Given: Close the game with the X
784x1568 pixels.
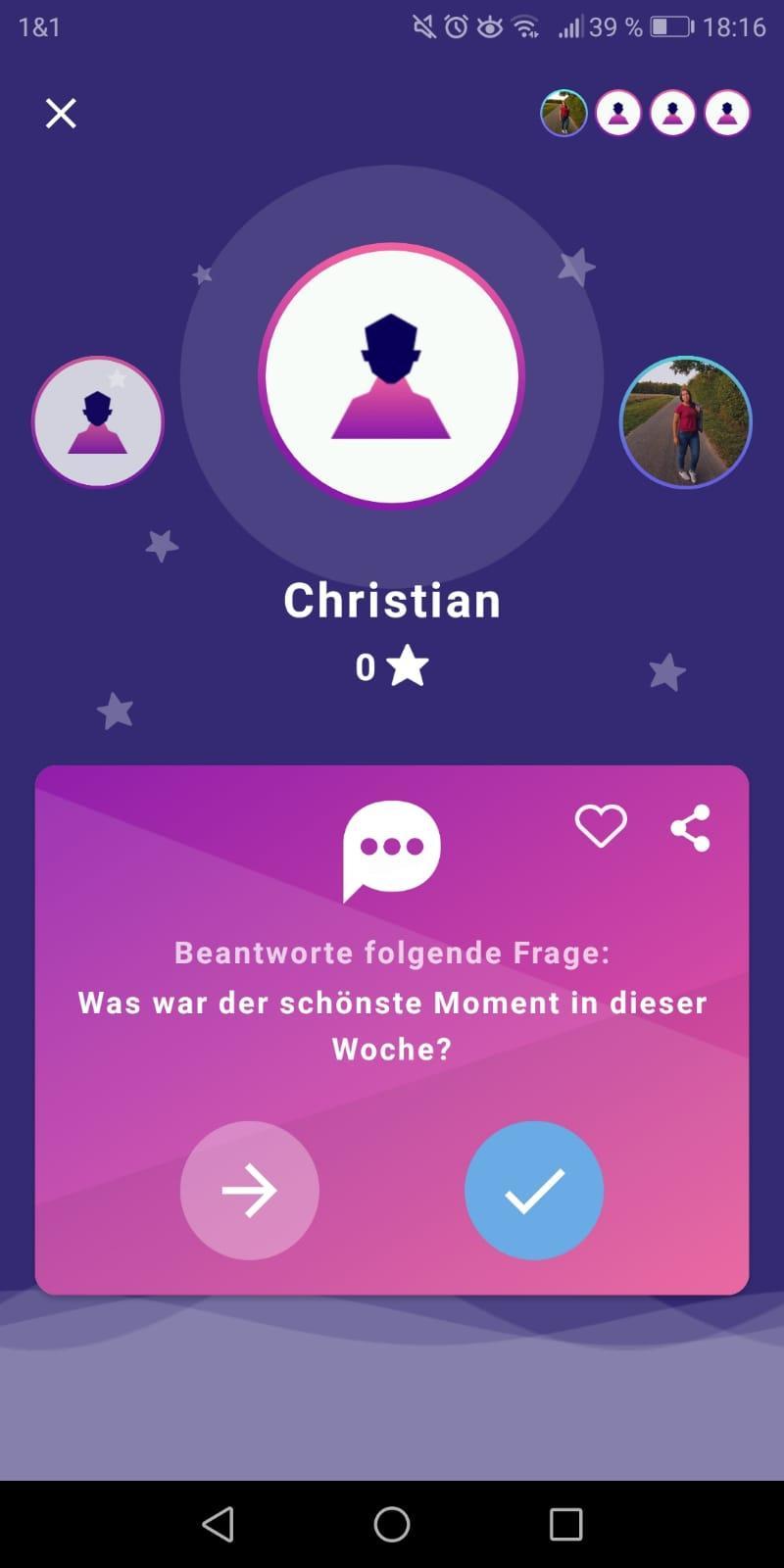Looking at the screenshot, I should 61,114.
